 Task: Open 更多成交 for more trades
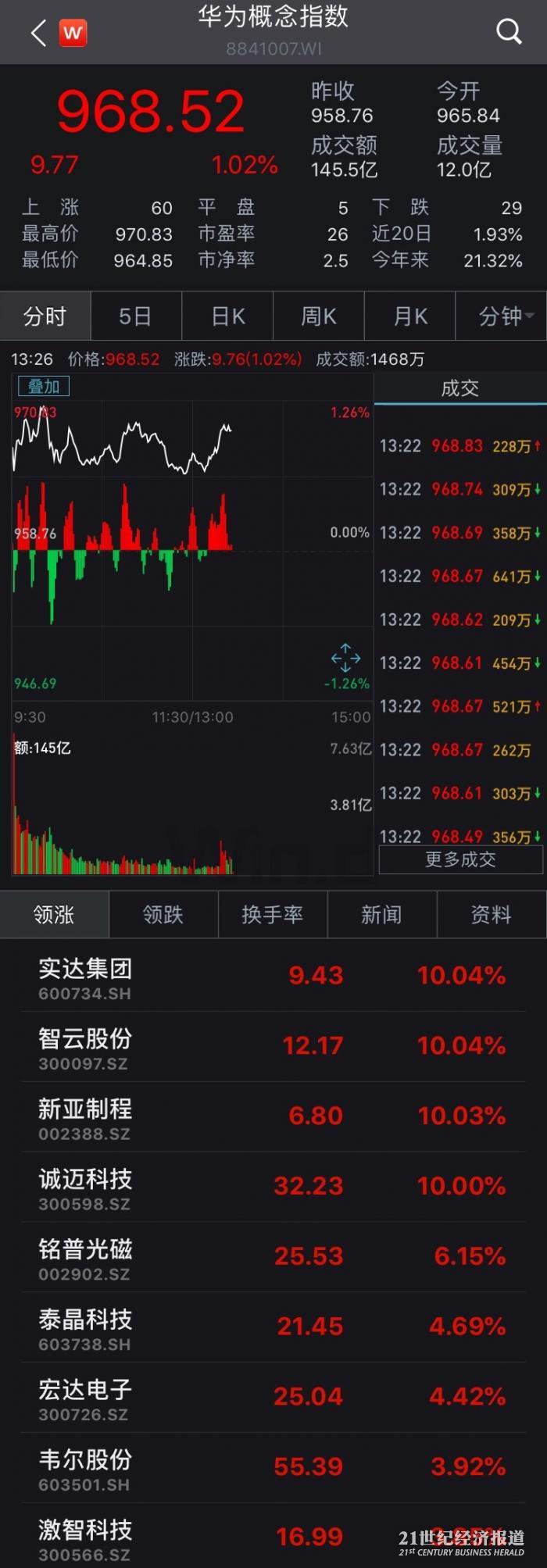coord(460,859)
